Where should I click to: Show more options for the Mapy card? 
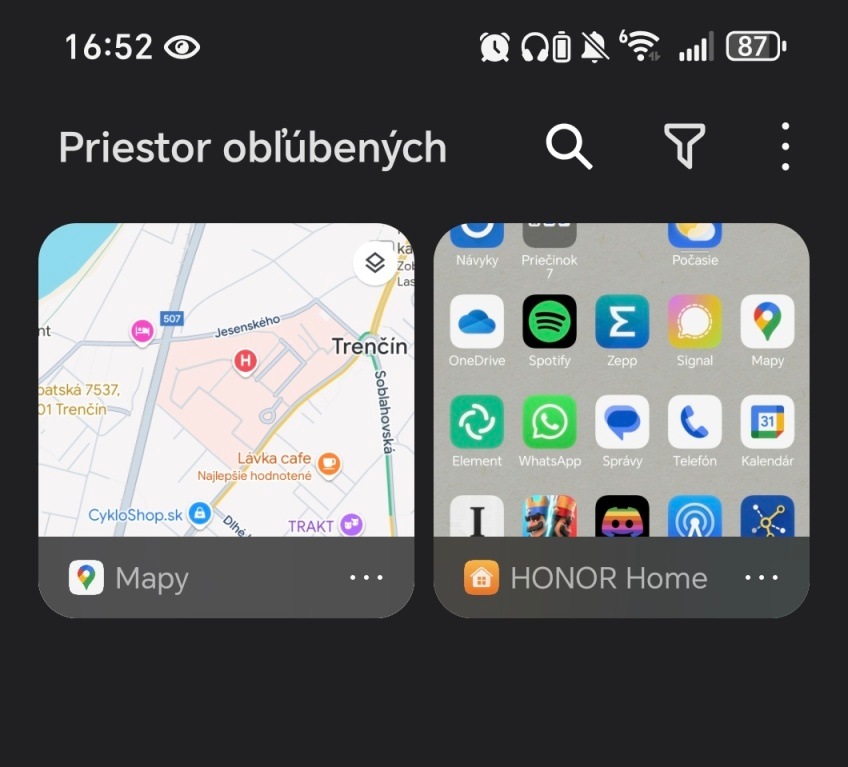[x=367, y=578]
